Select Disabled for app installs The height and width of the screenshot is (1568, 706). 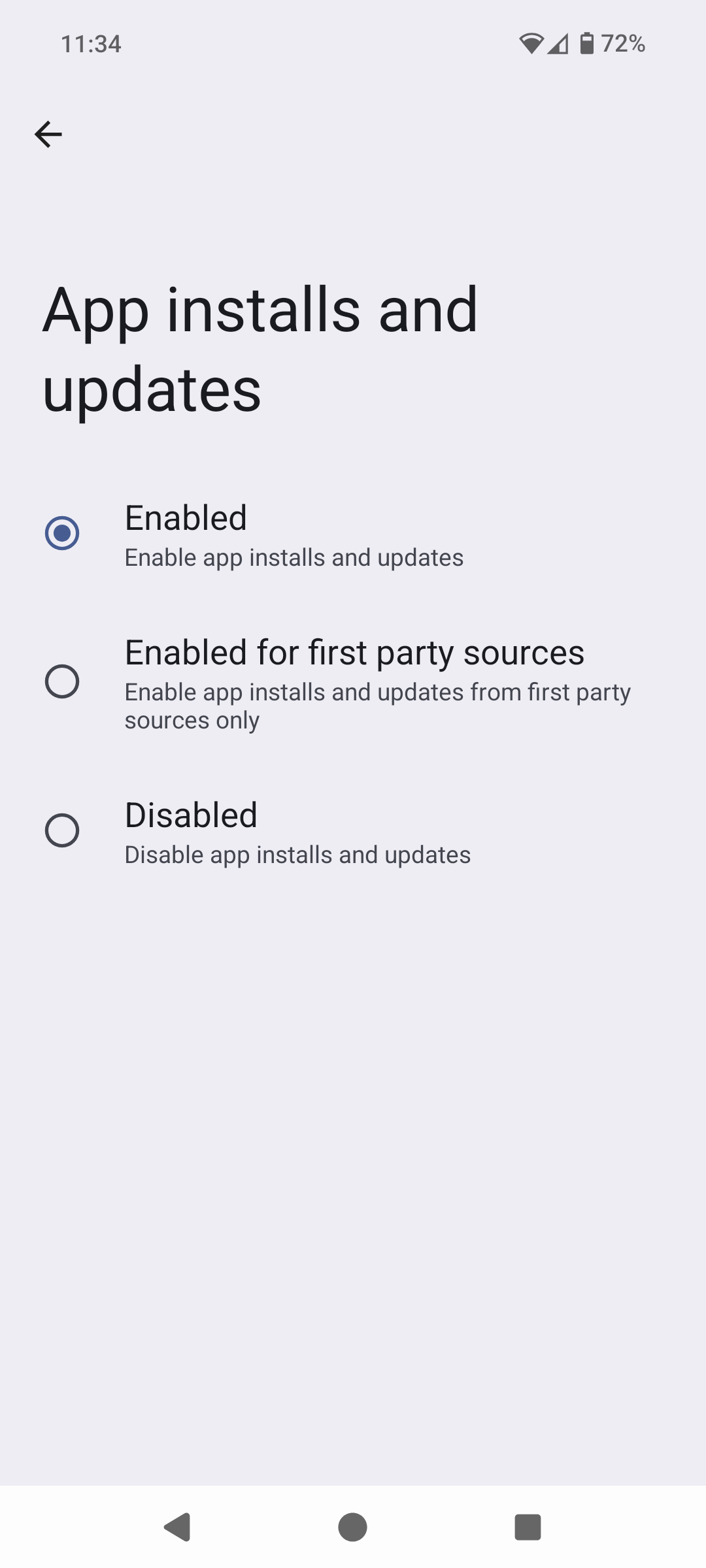(x=62, y=830)
